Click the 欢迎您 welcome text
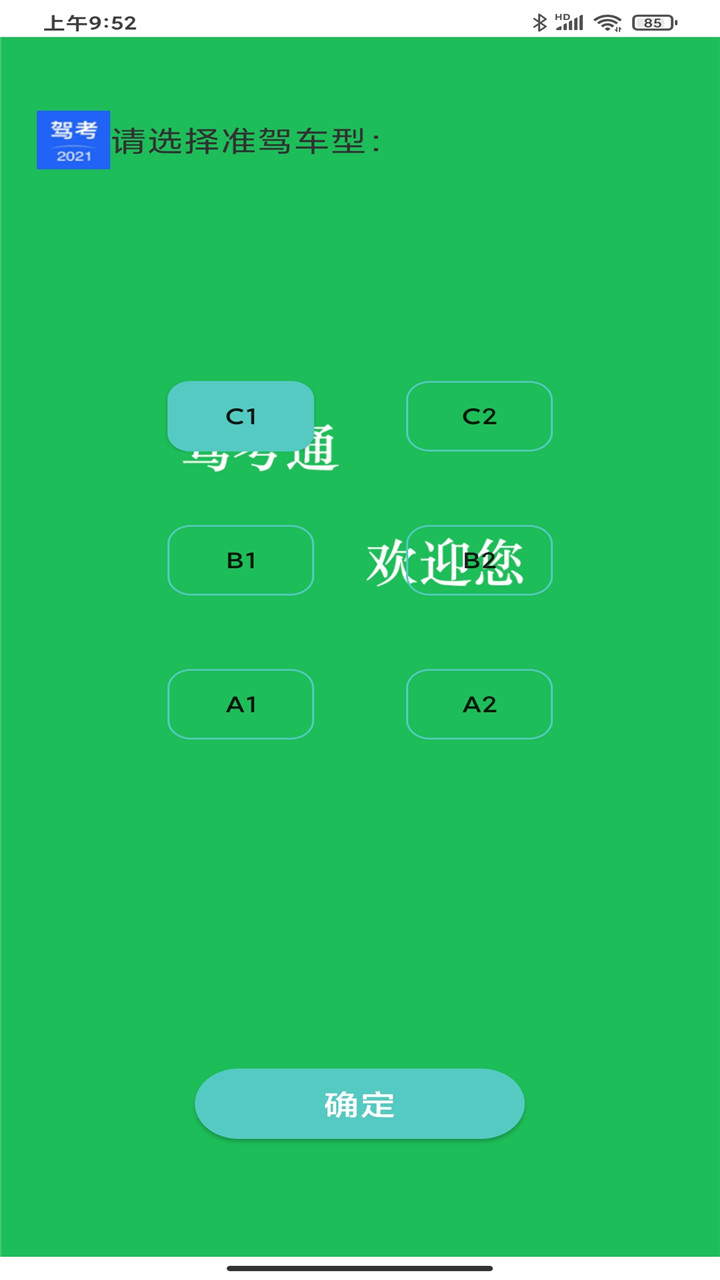This screenshot has height=1280, width=720. [x=448, y=561]
